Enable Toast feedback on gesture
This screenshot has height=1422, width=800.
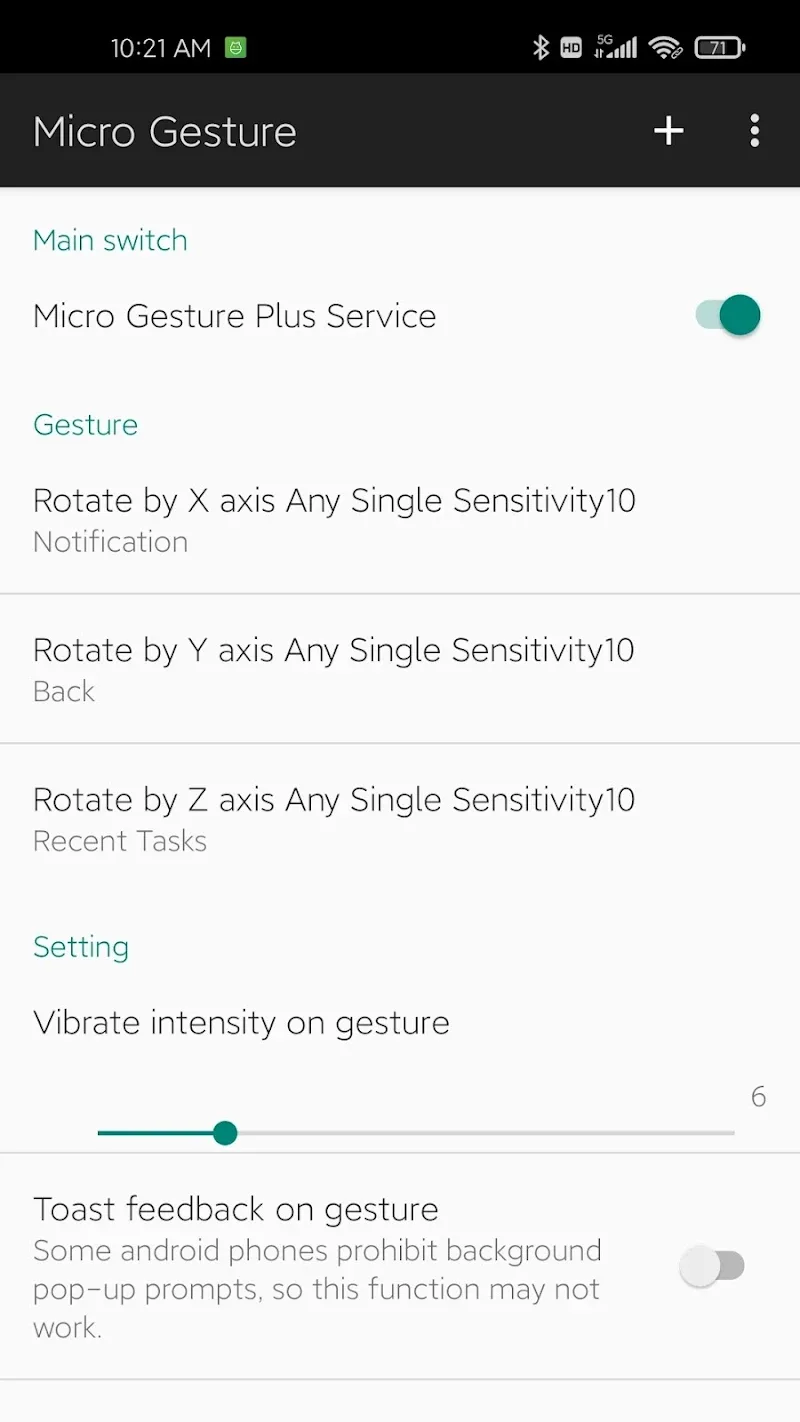pyautogui.click(x=712, y=1267)
